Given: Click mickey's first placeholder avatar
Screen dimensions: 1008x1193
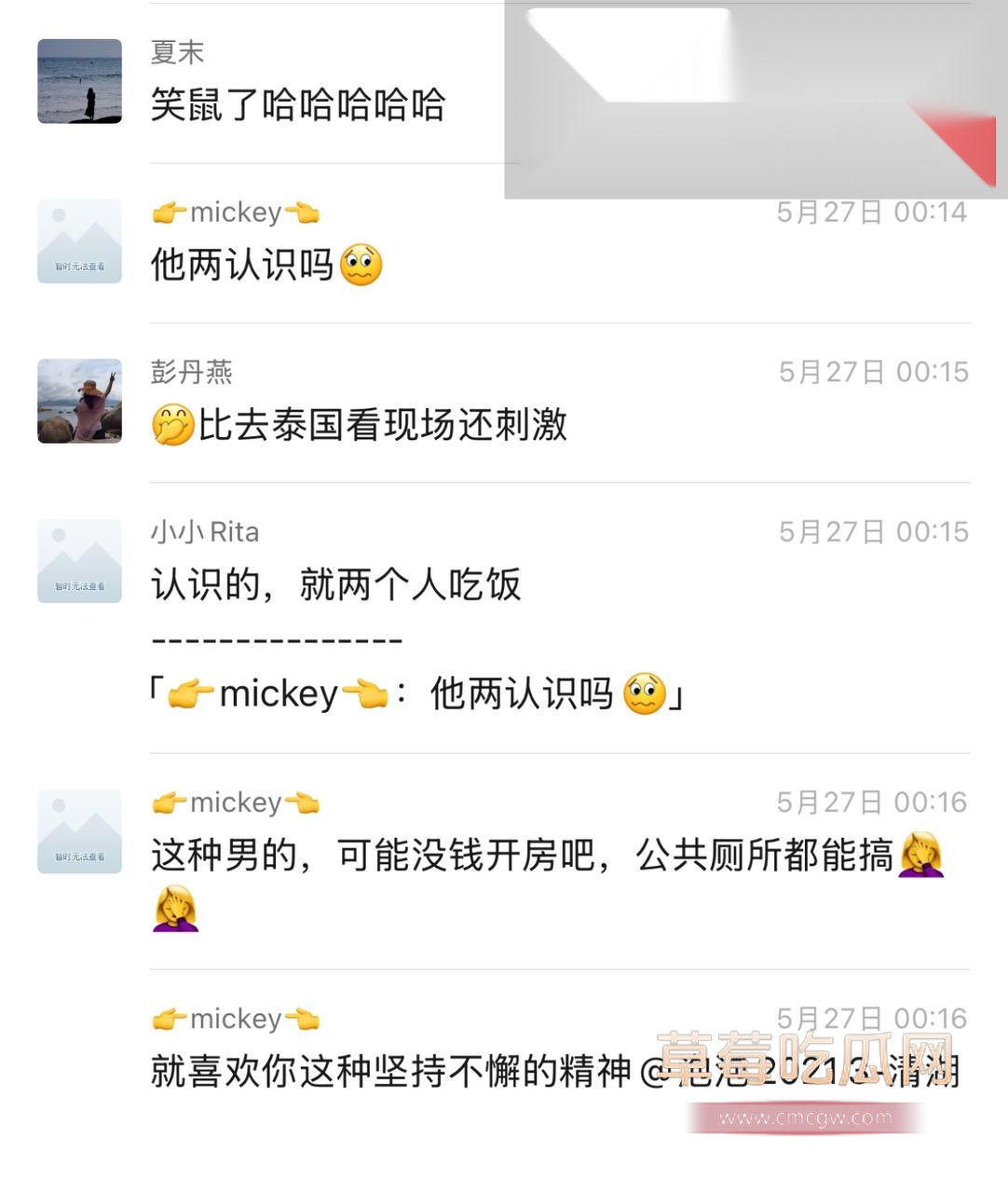Looking at the screenshot, I should (x=78, y=240).
